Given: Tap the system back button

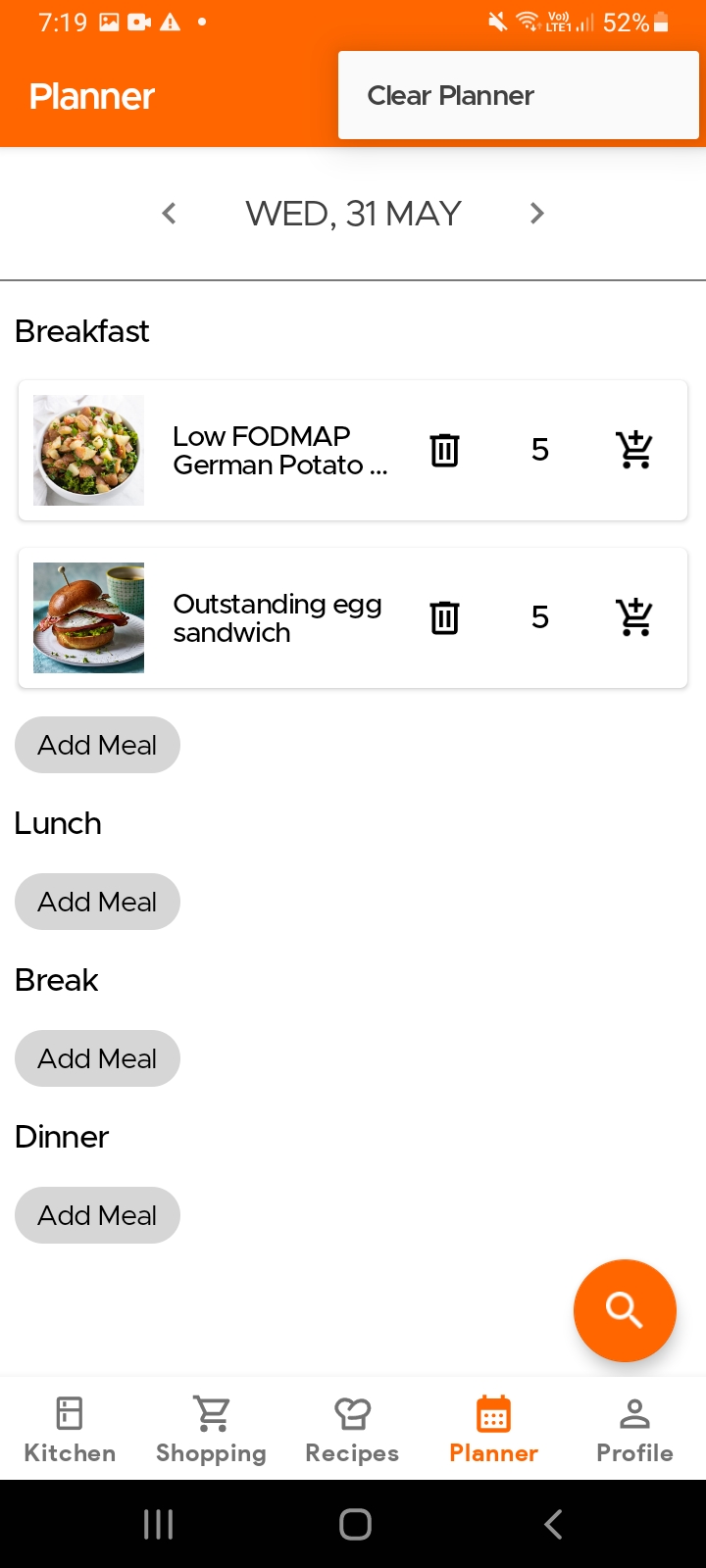Looking at the screenshot, I should (x=553, y=1524).
